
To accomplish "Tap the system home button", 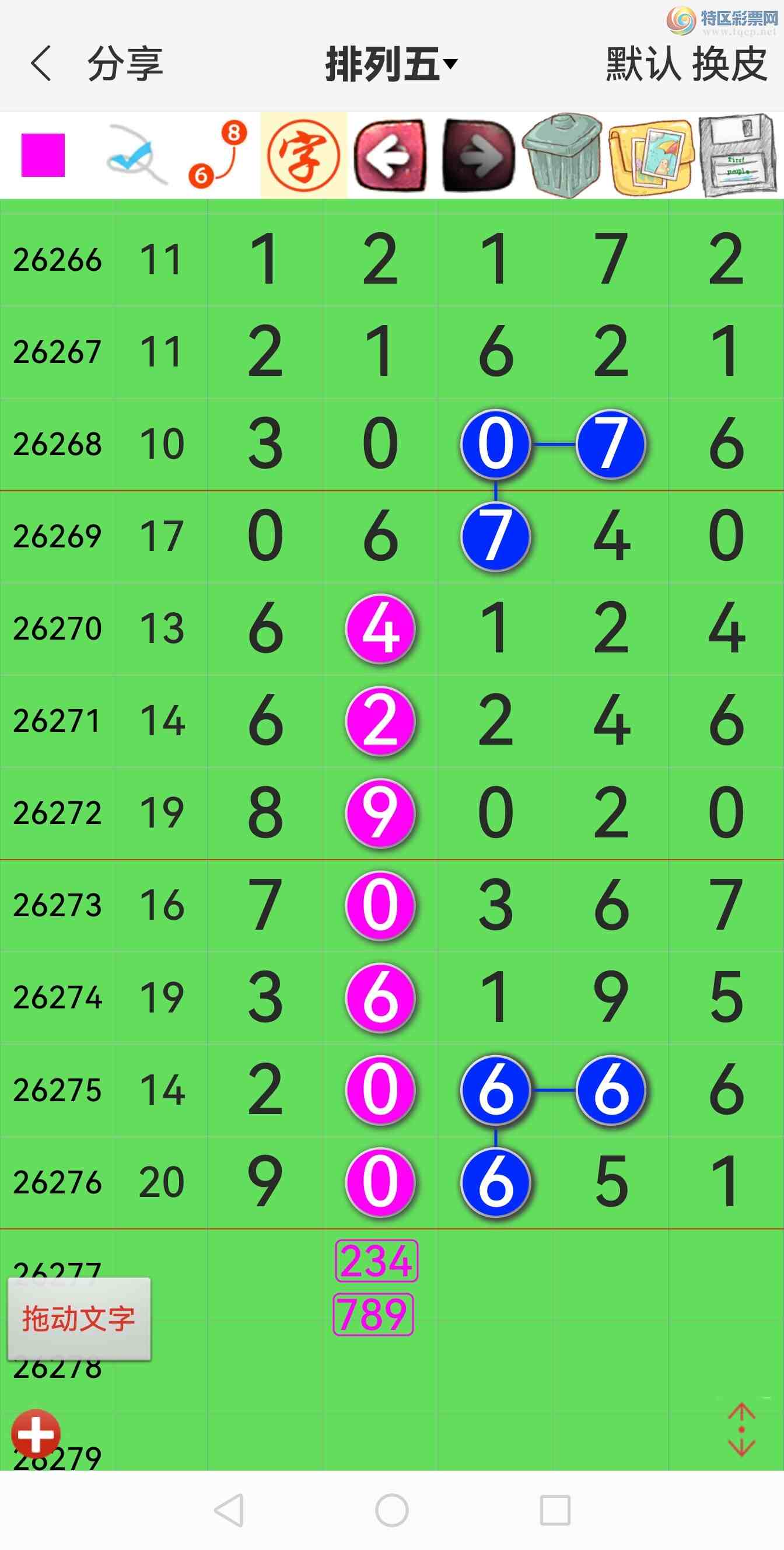I will point(392,1510).
